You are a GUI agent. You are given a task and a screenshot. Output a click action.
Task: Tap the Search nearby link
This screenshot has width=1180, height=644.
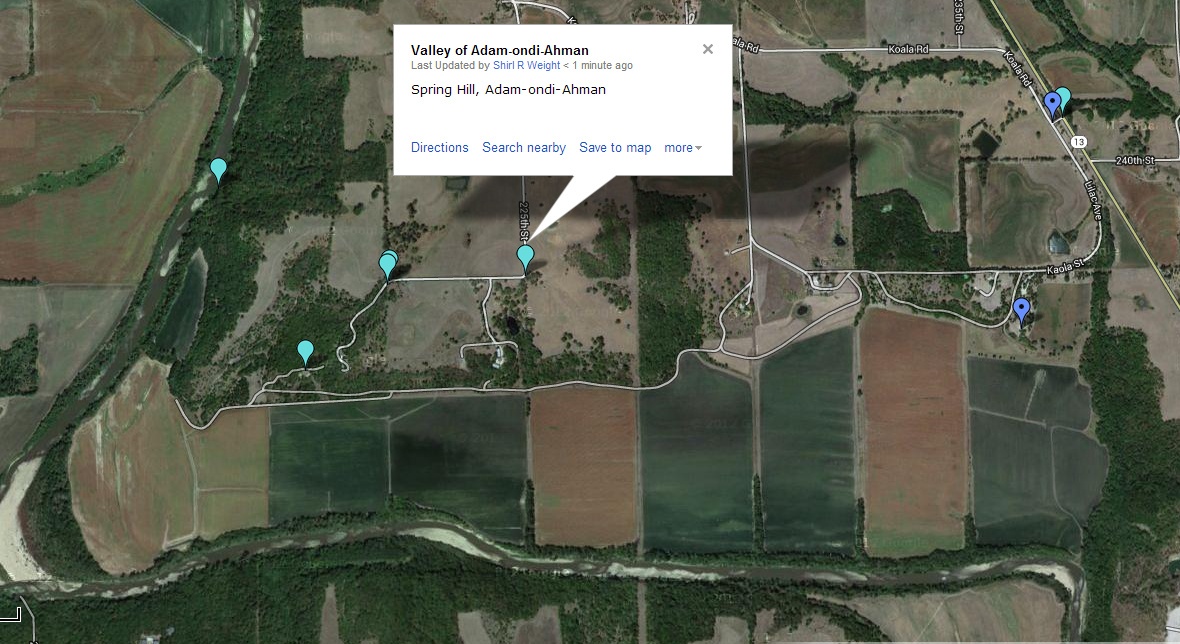click(x=523, y=147)
